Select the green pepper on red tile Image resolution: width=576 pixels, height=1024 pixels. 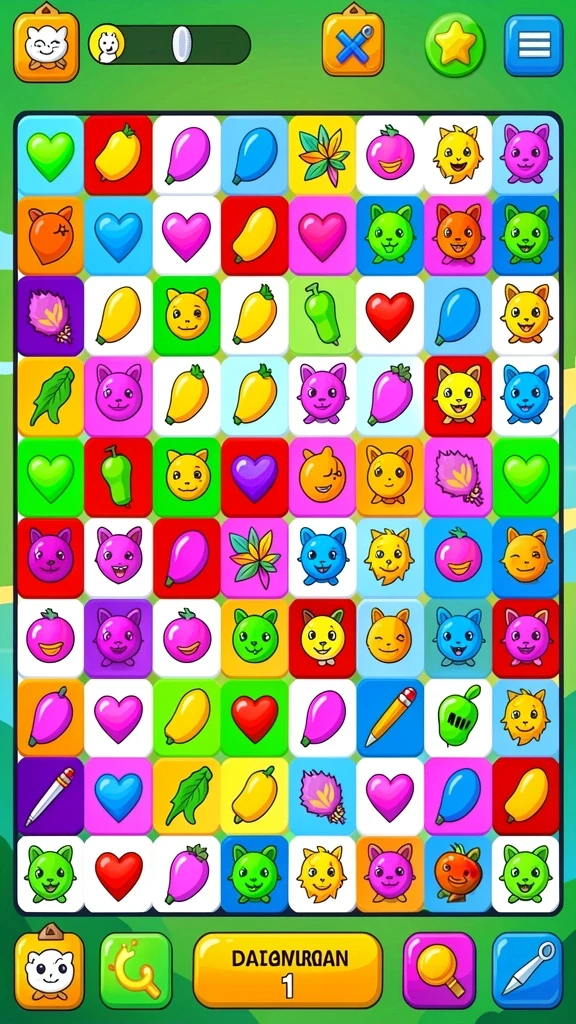[118, 477]
